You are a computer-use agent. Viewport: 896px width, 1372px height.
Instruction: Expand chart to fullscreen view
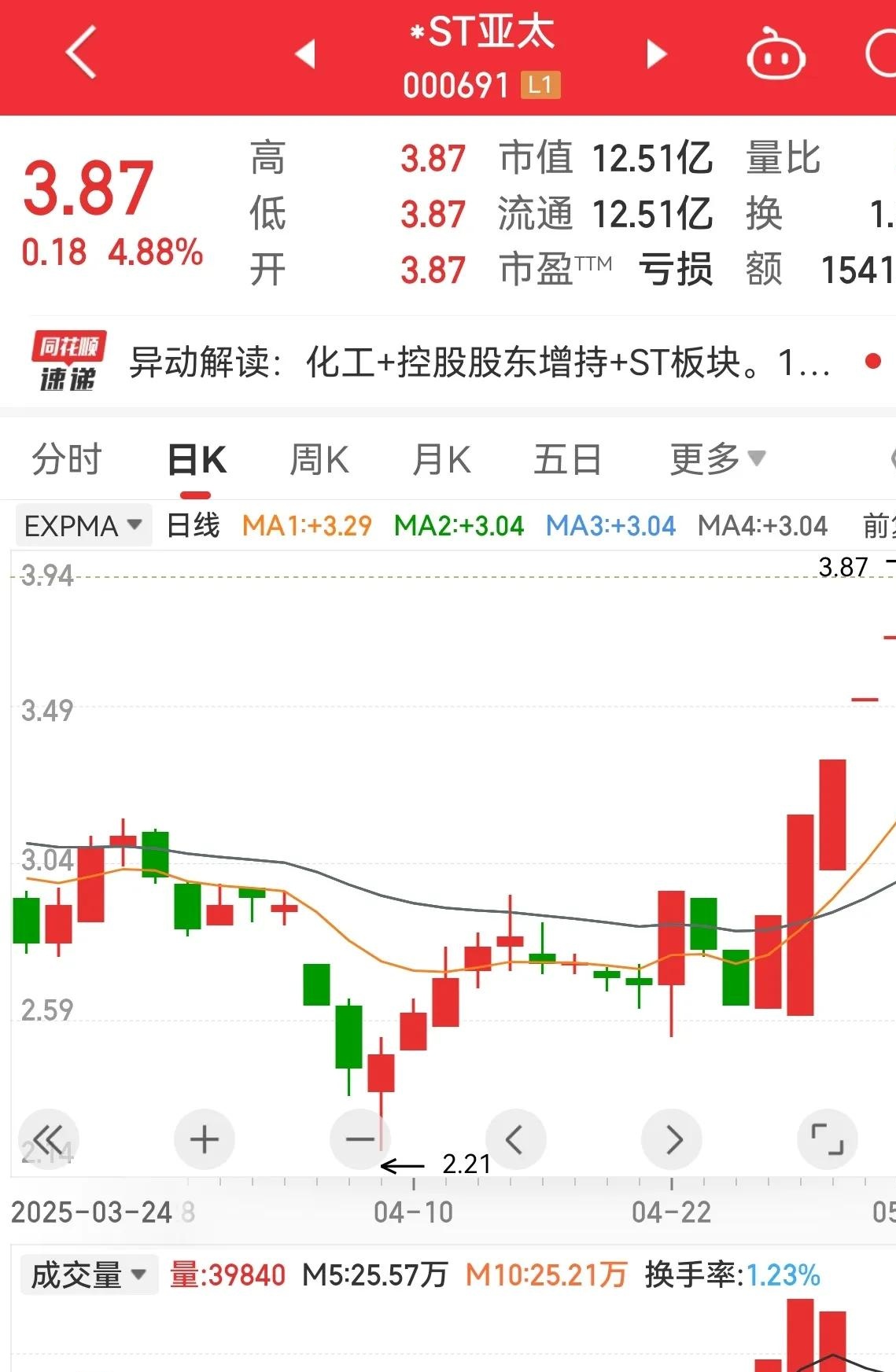828,1138
